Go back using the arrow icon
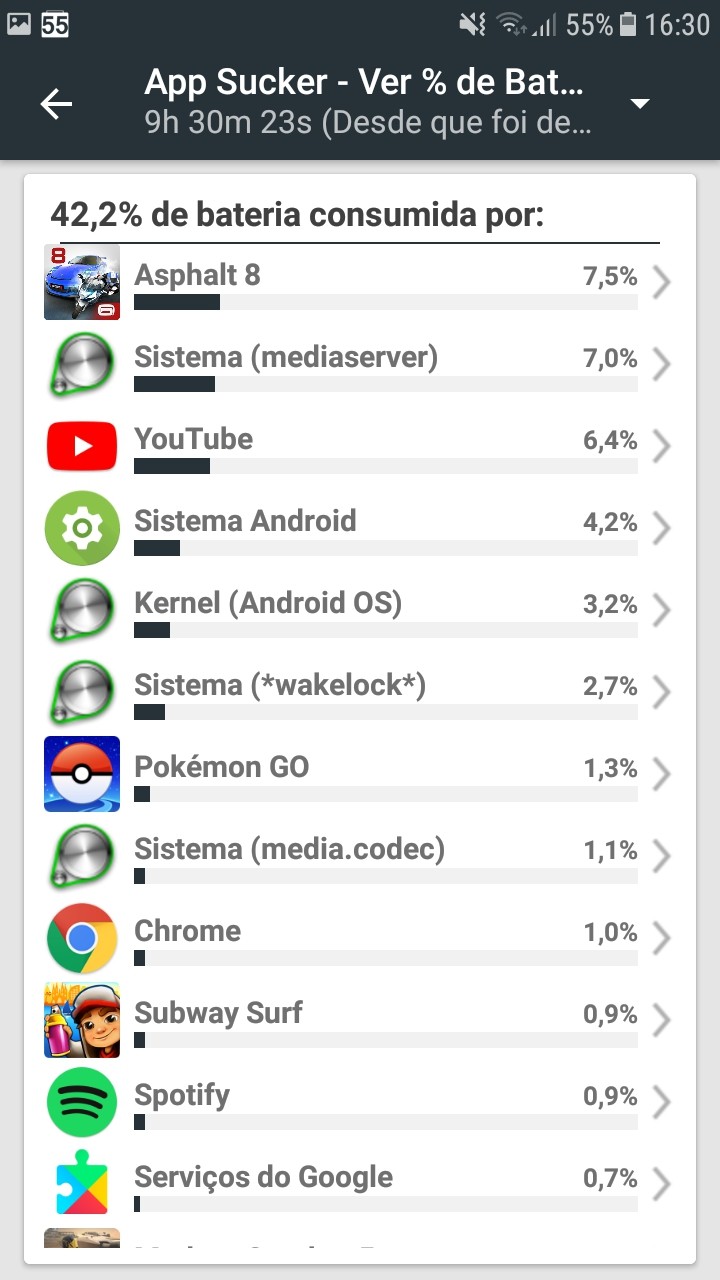720x1280 pixels. pos(56,104)
